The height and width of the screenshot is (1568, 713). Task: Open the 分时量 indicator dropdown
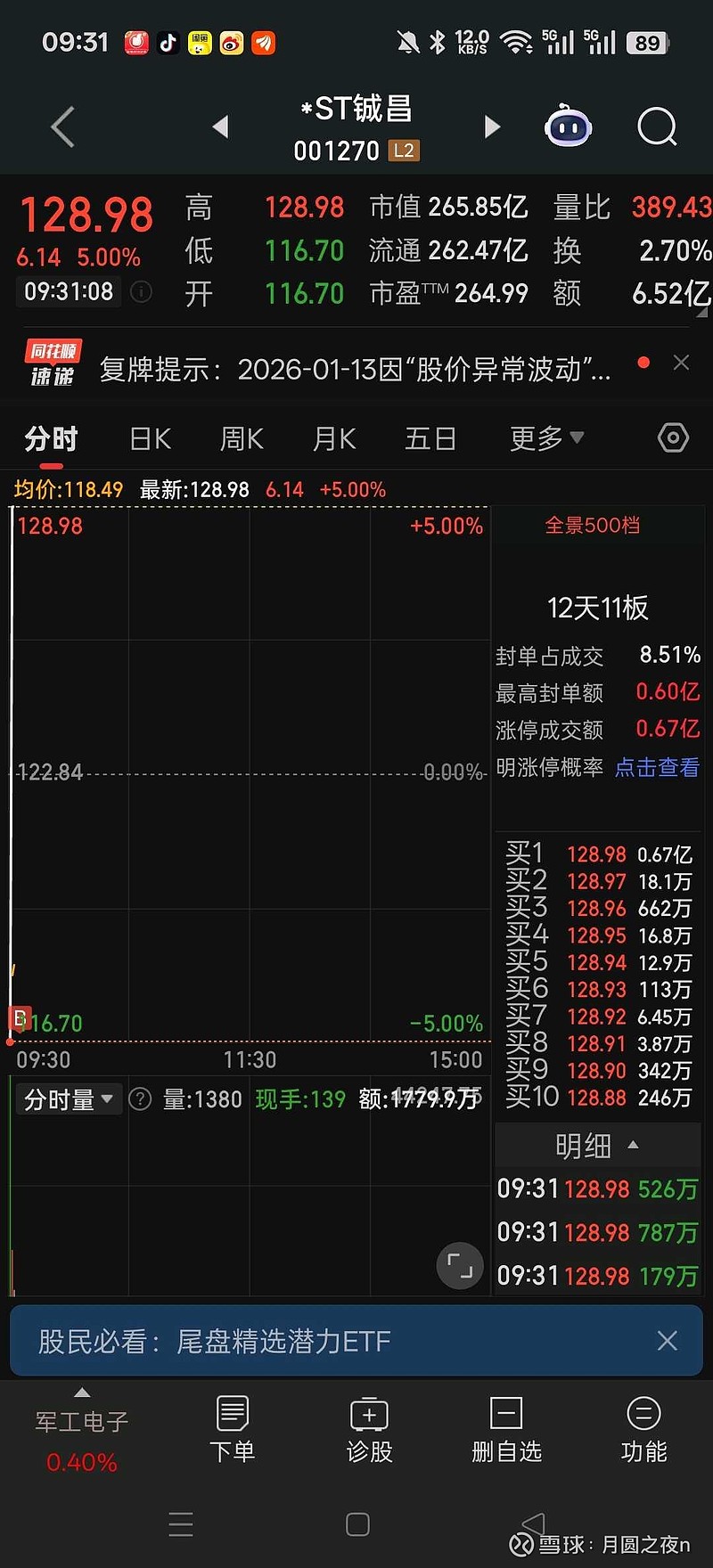69,1098
